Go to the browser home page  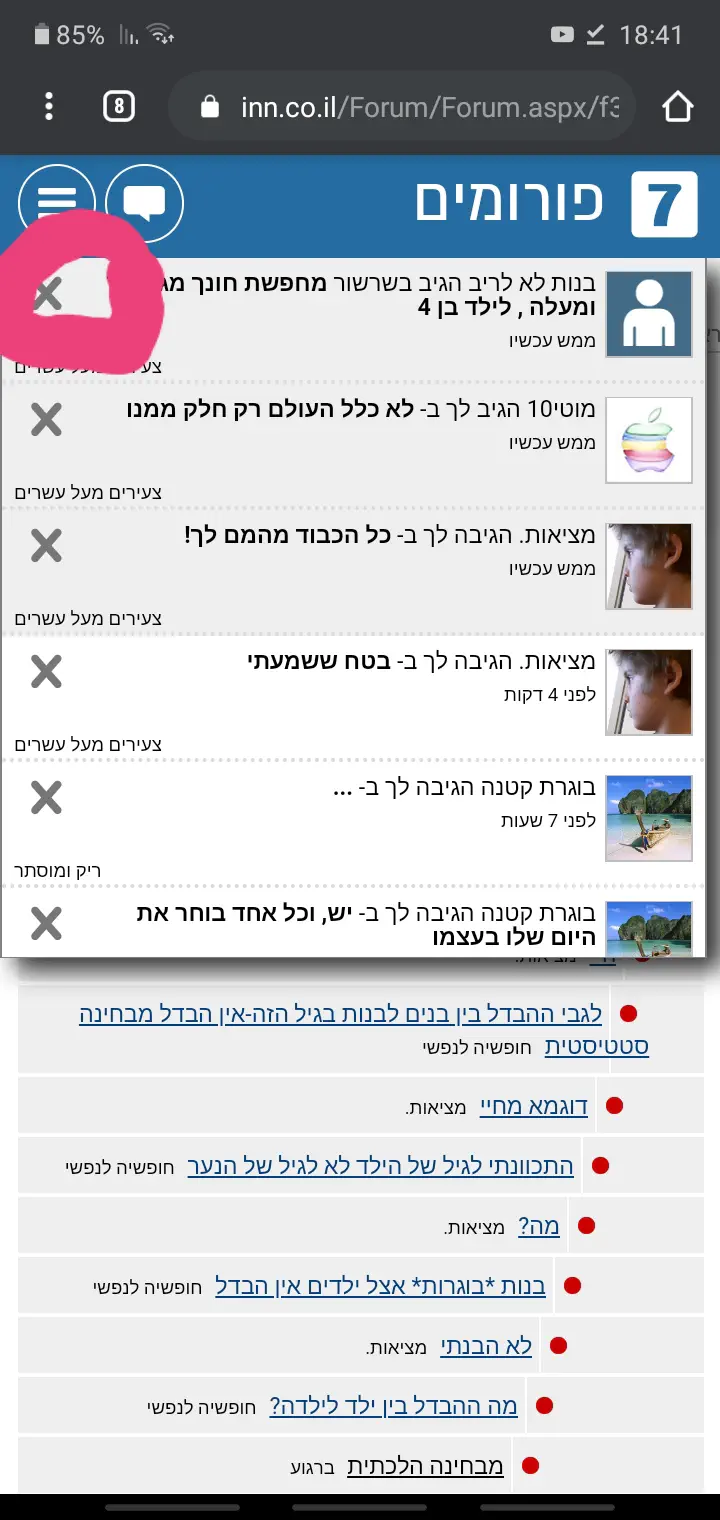677,106
